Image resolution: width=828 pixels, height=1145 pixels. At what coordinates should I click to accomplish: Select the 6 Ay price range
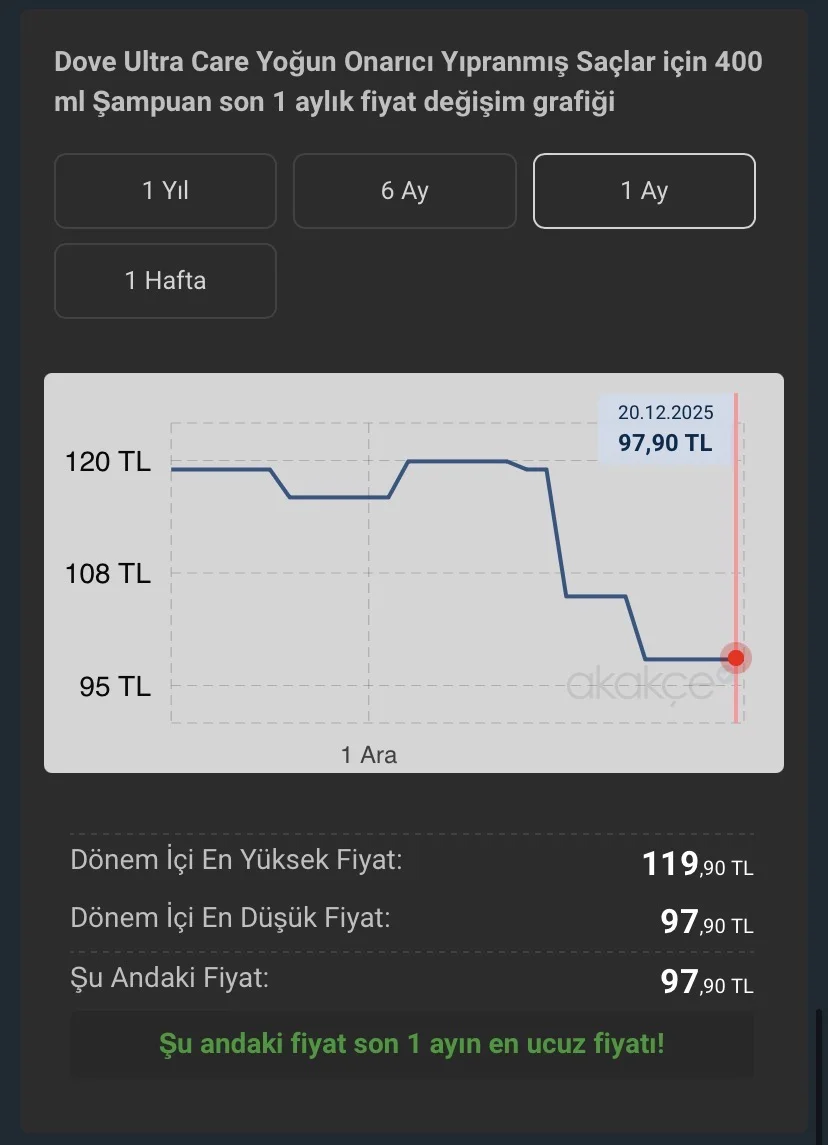(x=404, y=191)
